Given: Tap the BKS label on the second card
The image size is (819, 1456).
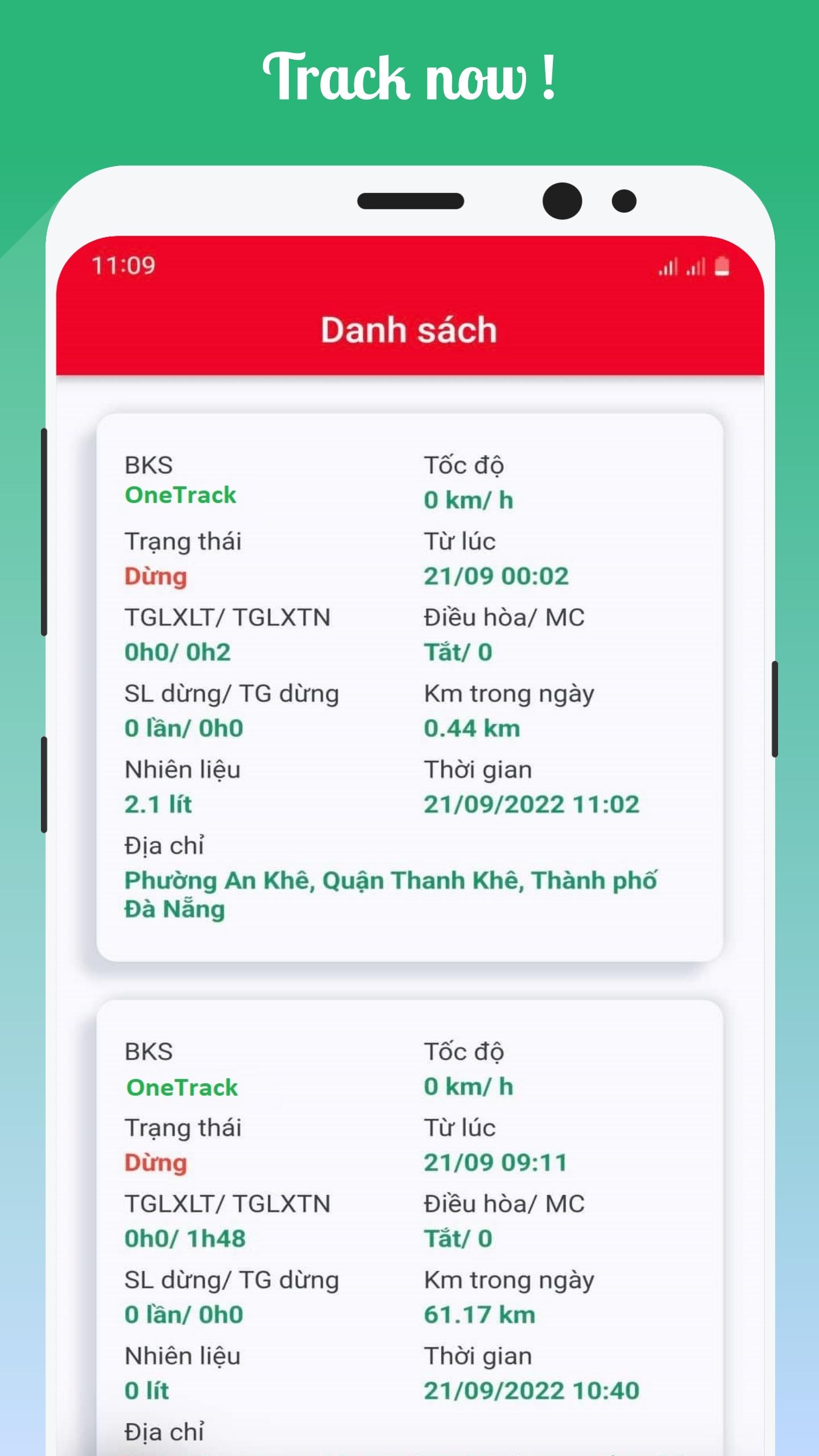Looking at the screenshot, I should (x=149, y=1051).
